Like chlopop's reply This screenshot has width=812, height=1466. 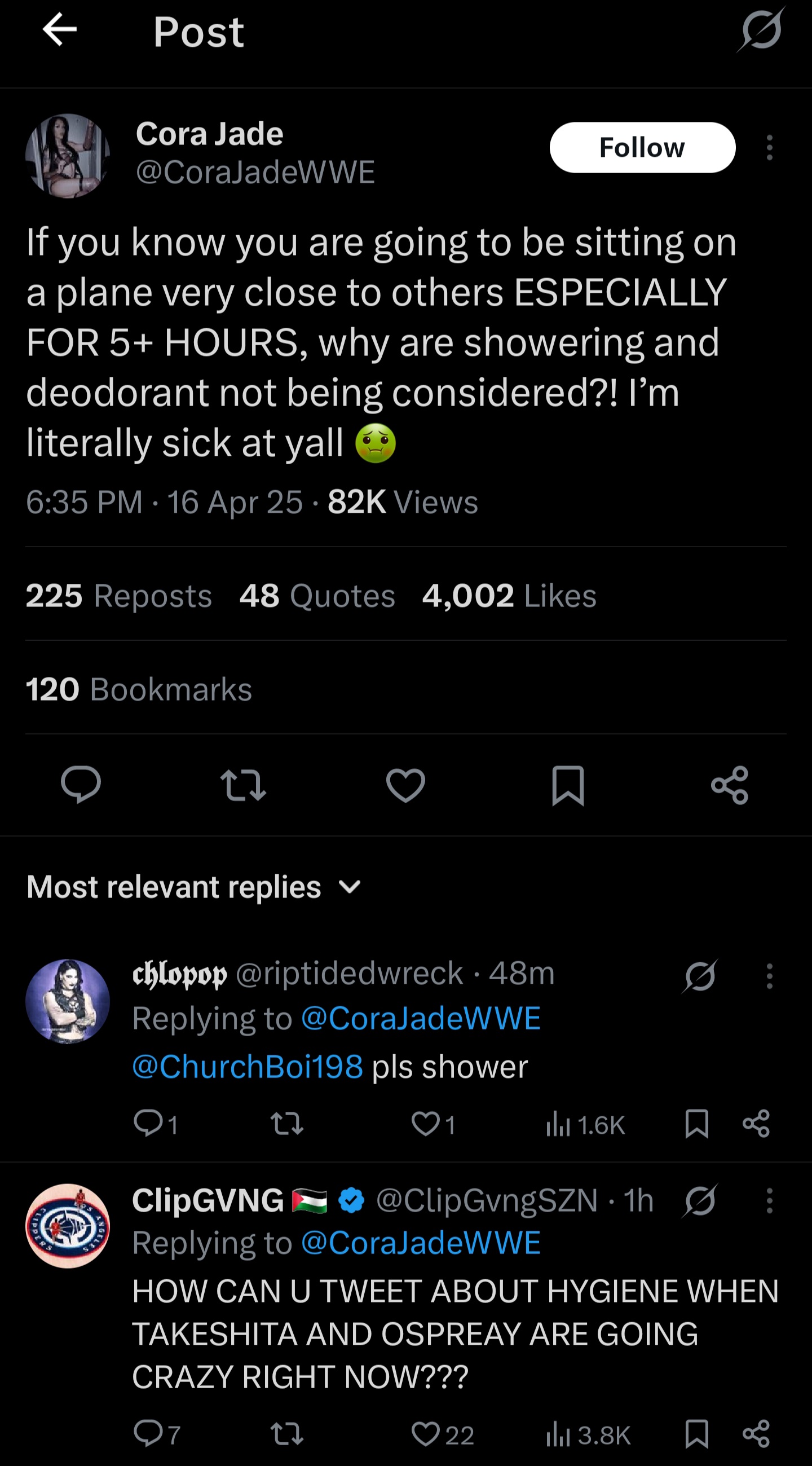coord(433,1124)
